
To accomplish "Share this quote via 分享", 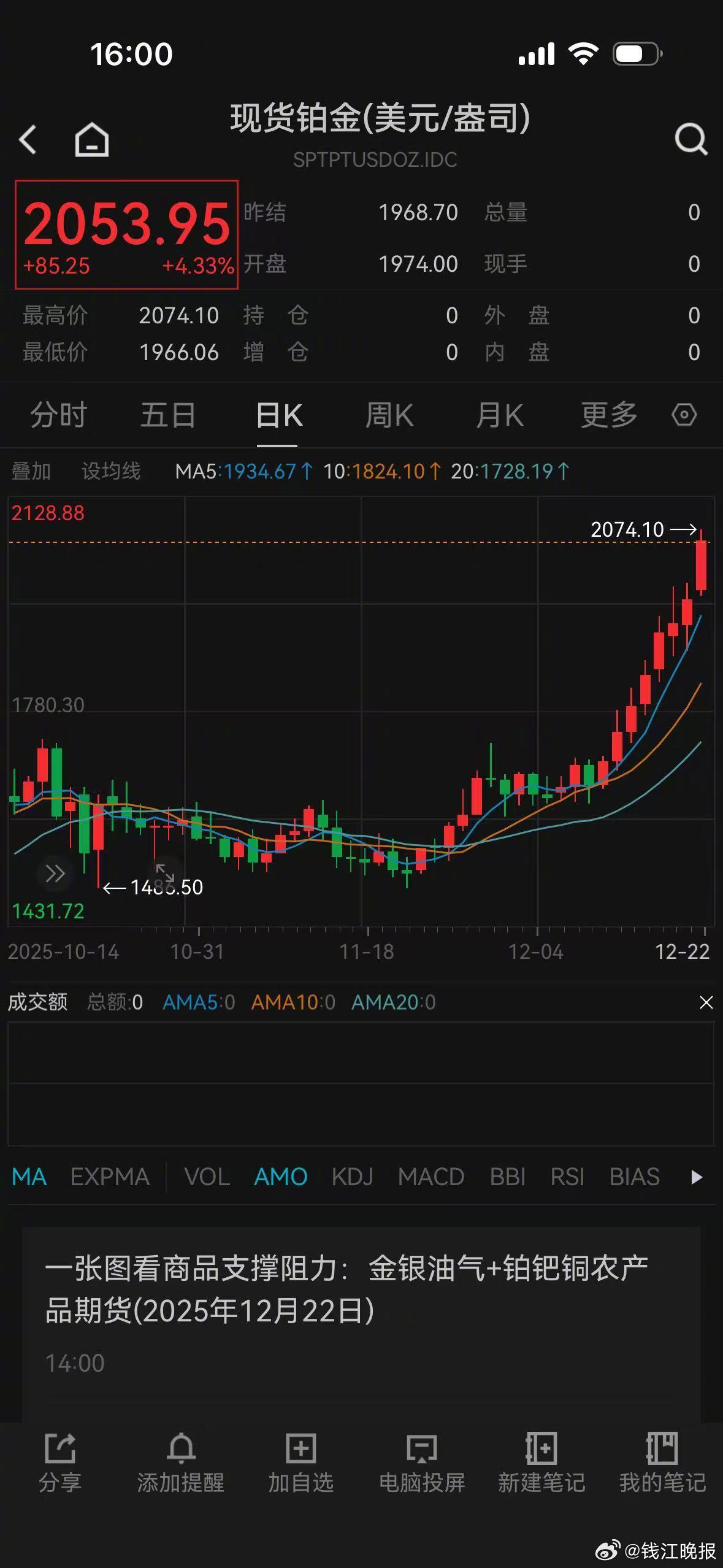I will click(60, 1463).
